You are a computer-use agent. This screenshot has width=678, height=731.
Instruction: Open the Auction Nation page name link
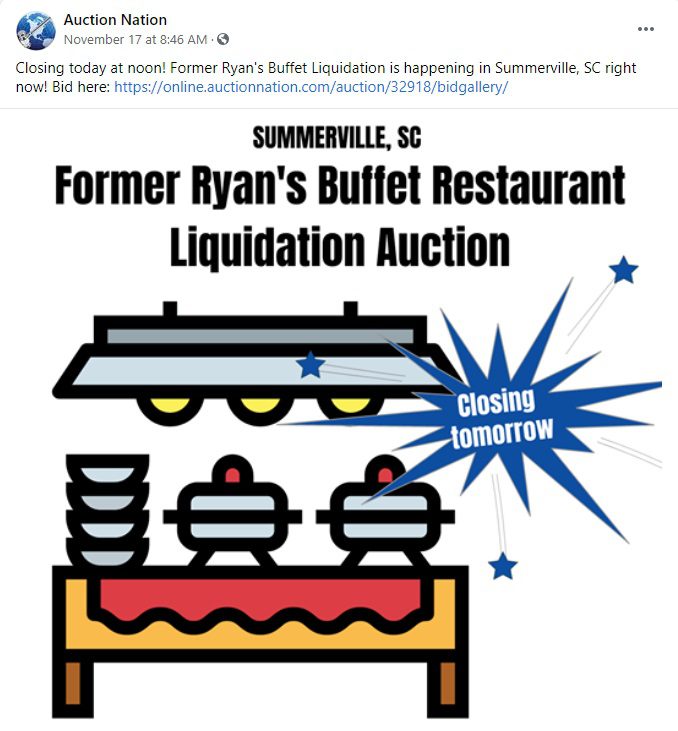pyautogui.click(x=115, y=19)
